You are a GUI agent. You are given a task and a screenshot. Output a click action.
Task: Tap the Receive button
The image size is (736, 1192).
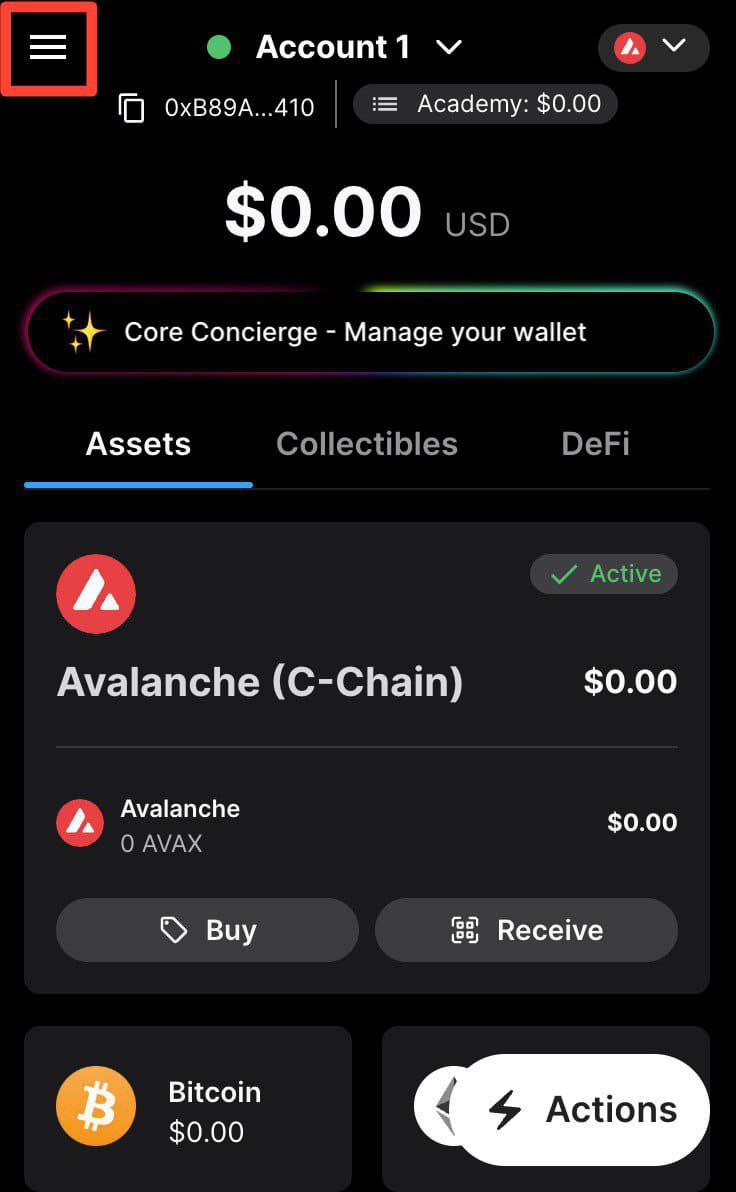(x=526, y=930)
